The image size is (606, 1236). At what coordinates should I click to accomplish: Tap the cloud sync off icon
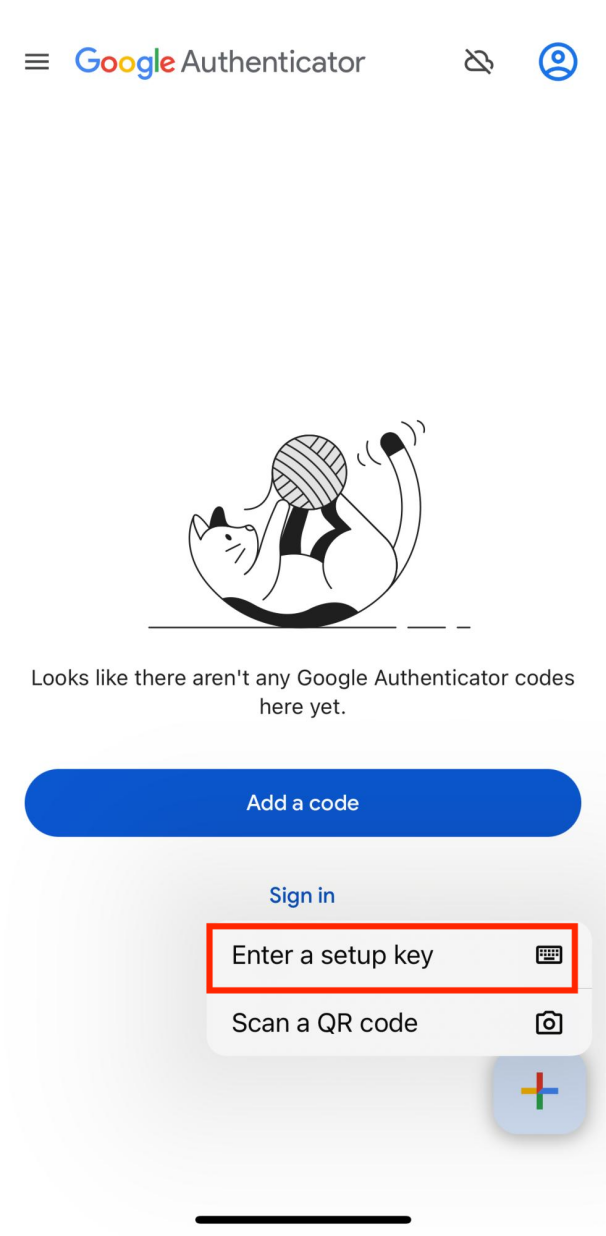[x=479, y=62]
